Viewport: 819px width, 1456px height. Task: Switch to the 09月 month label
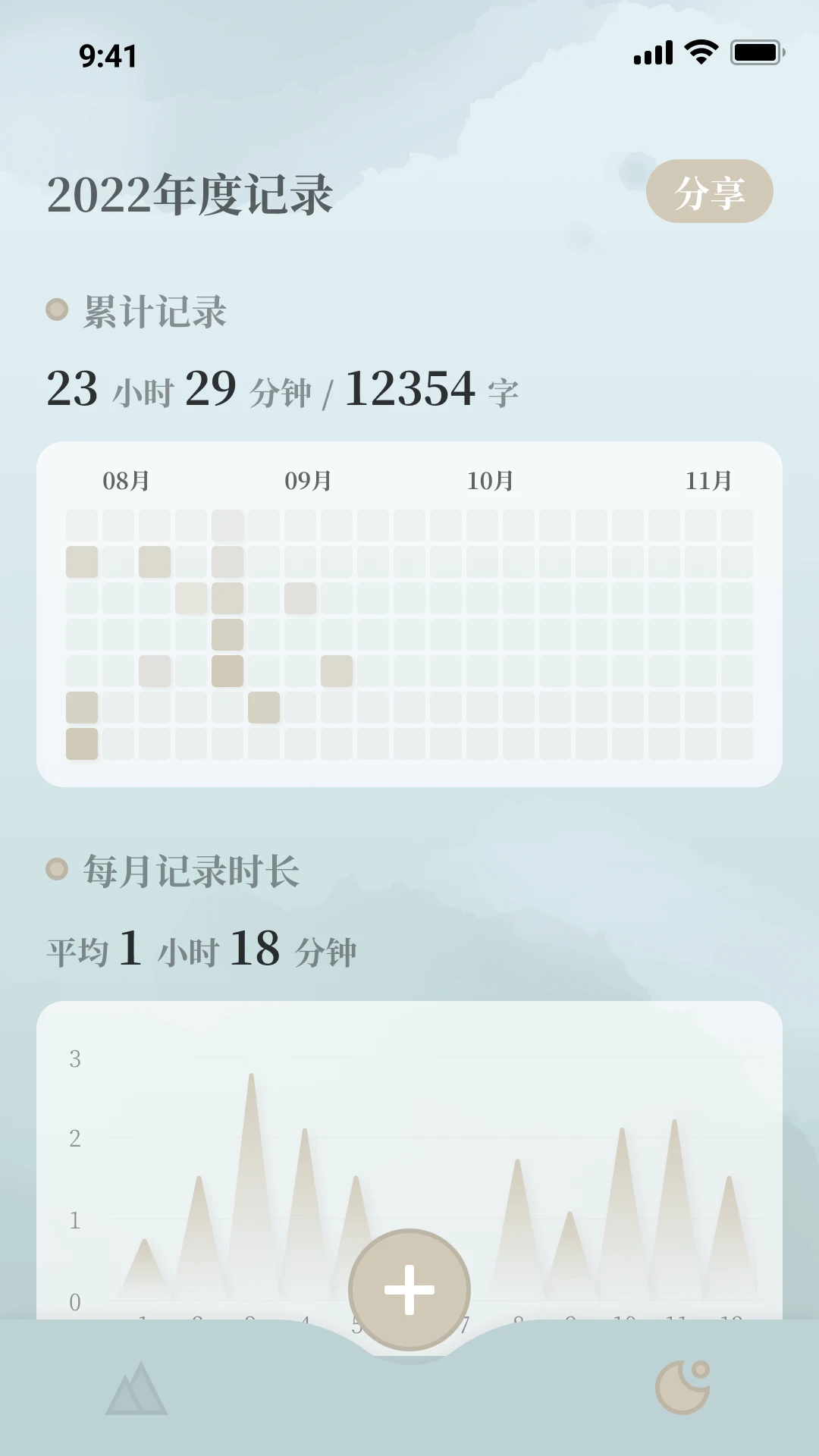306,479
